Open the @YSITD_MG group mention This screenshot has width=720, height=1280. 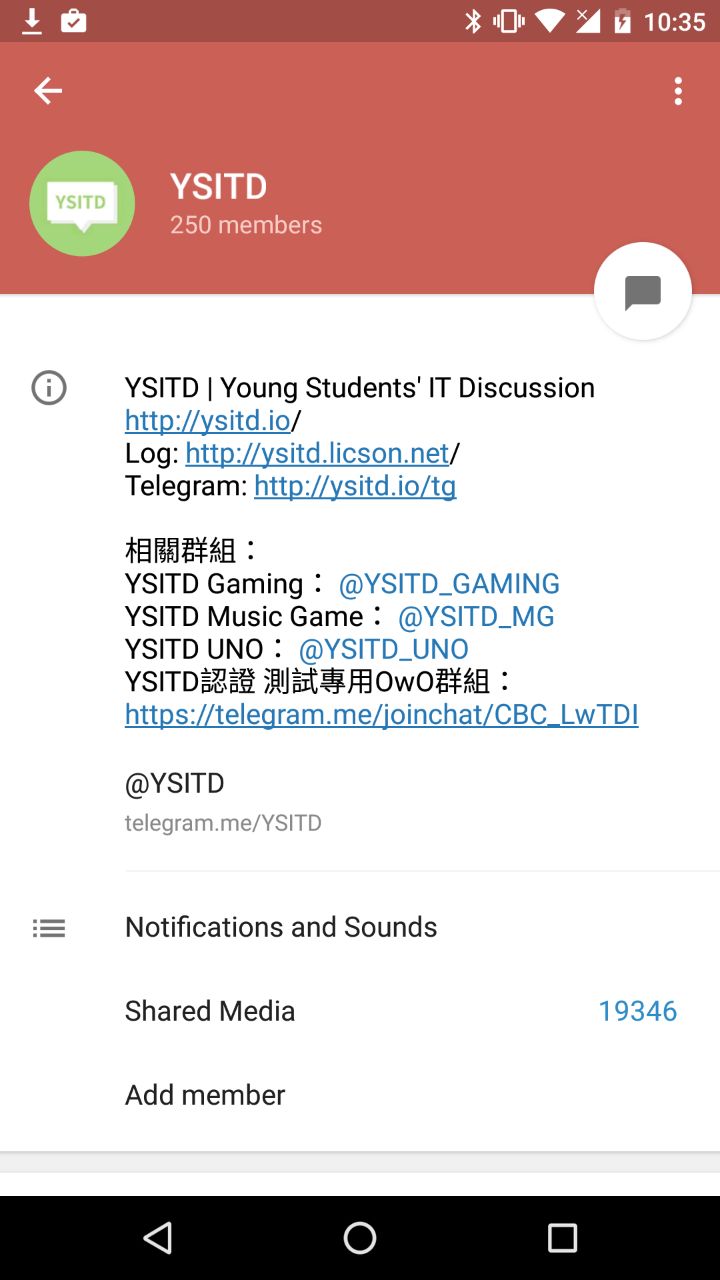pyautogui.click(x=476, y=616)
